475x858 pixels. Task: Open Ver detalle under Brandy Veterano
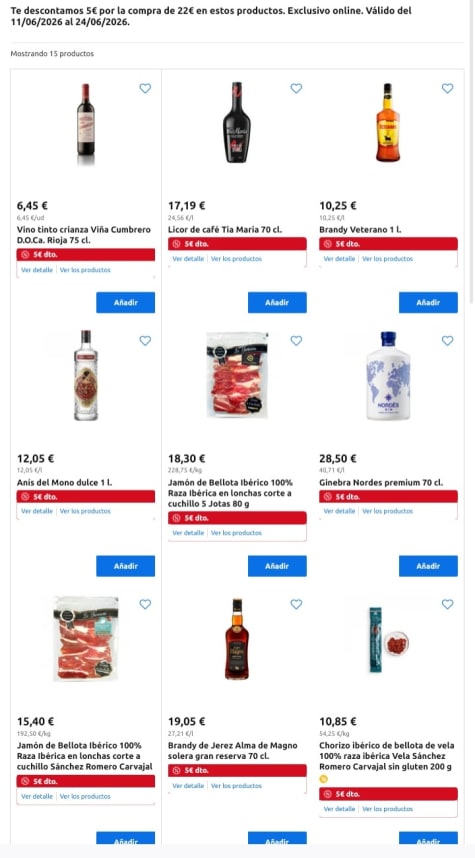click(x=340, y=259)
